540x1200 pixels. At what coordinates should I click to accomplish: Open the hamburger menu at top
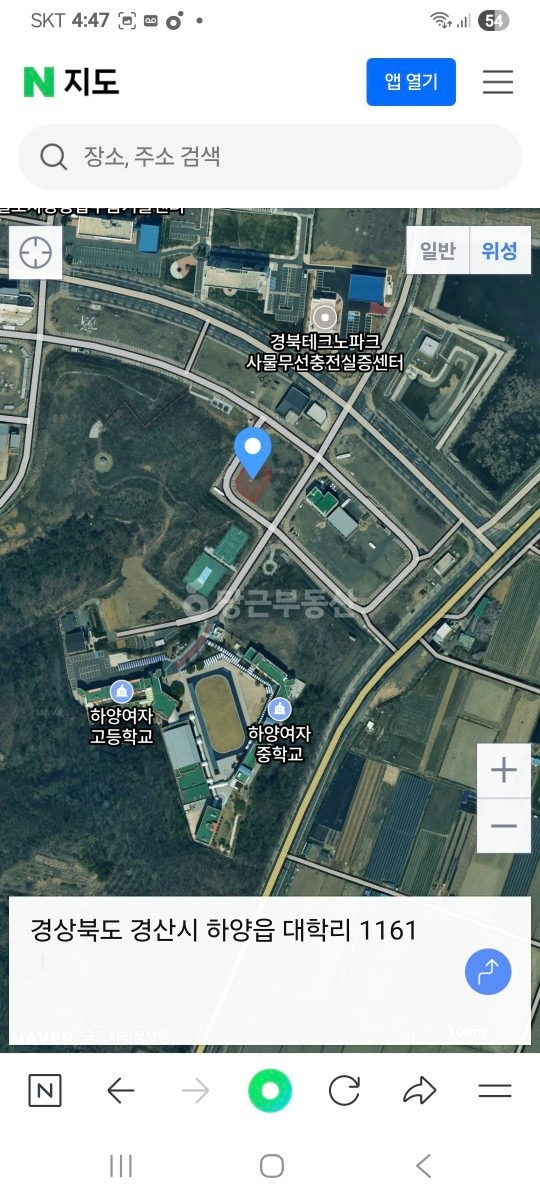[x=498, y=82]
